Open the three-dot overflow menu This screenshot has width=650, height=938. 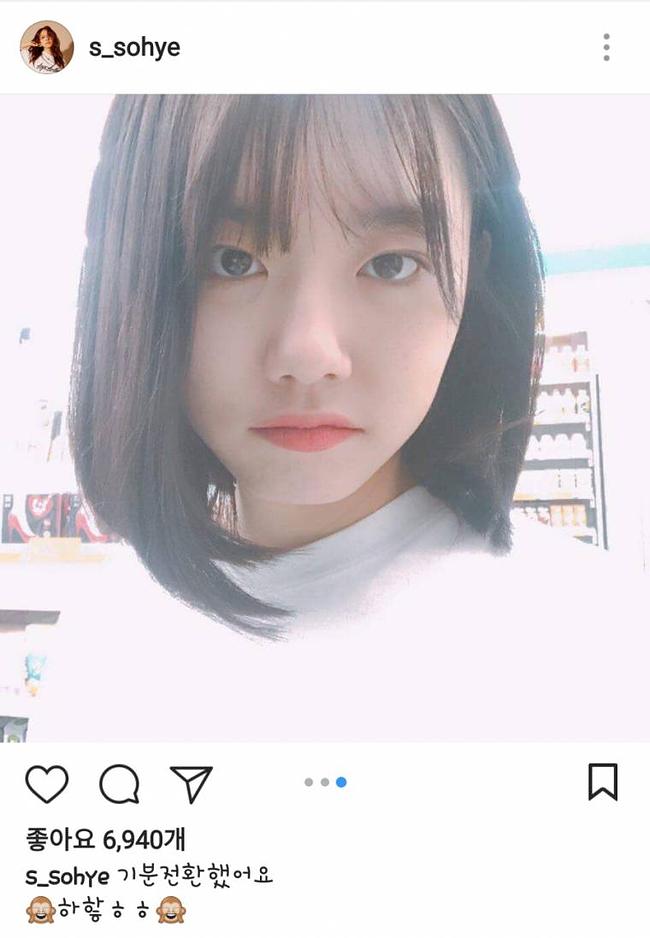606,47
